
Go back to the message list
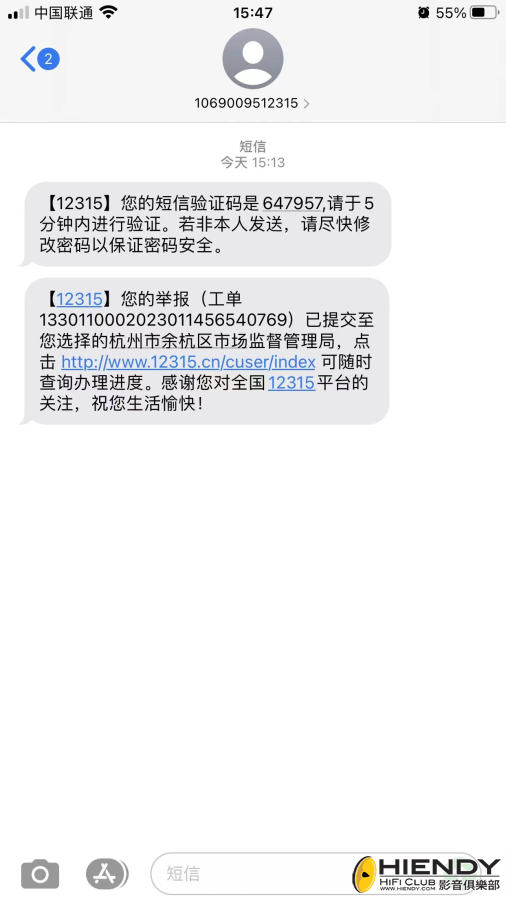tap(40, 59)
